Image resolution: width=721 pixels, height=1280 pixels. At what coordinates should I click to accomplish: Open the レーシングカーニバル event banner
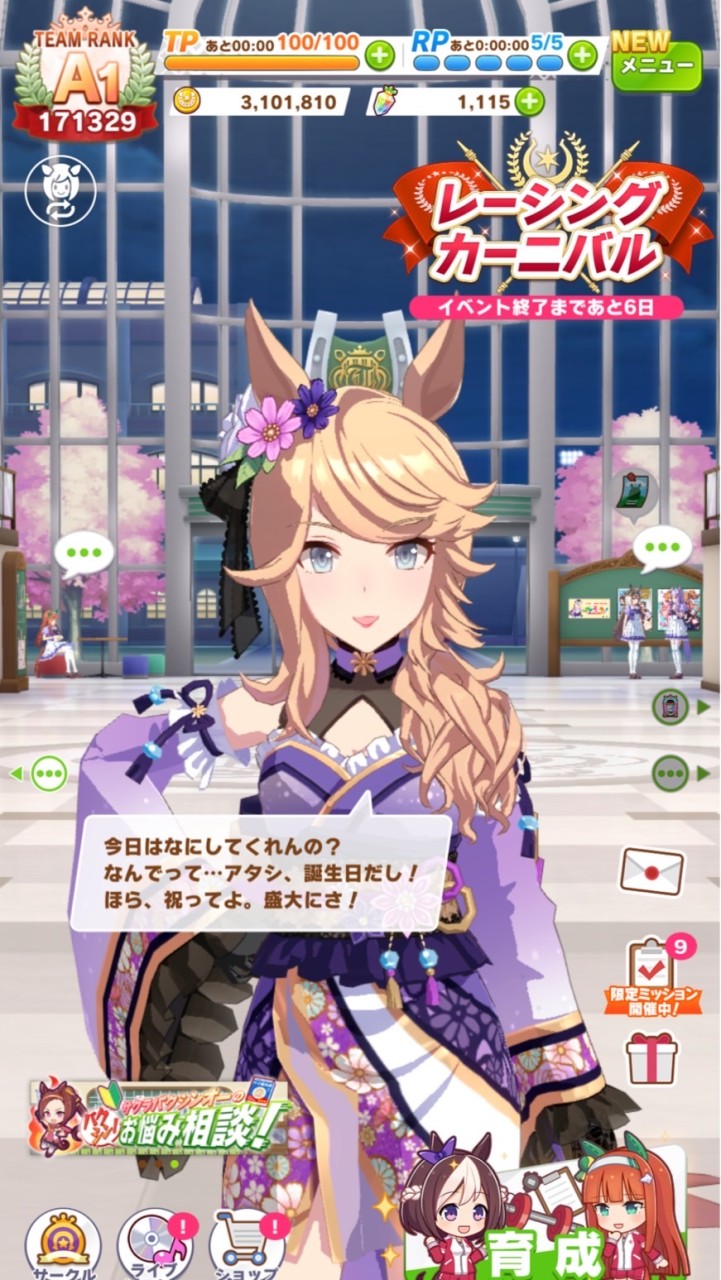click(x=545, y=232)
